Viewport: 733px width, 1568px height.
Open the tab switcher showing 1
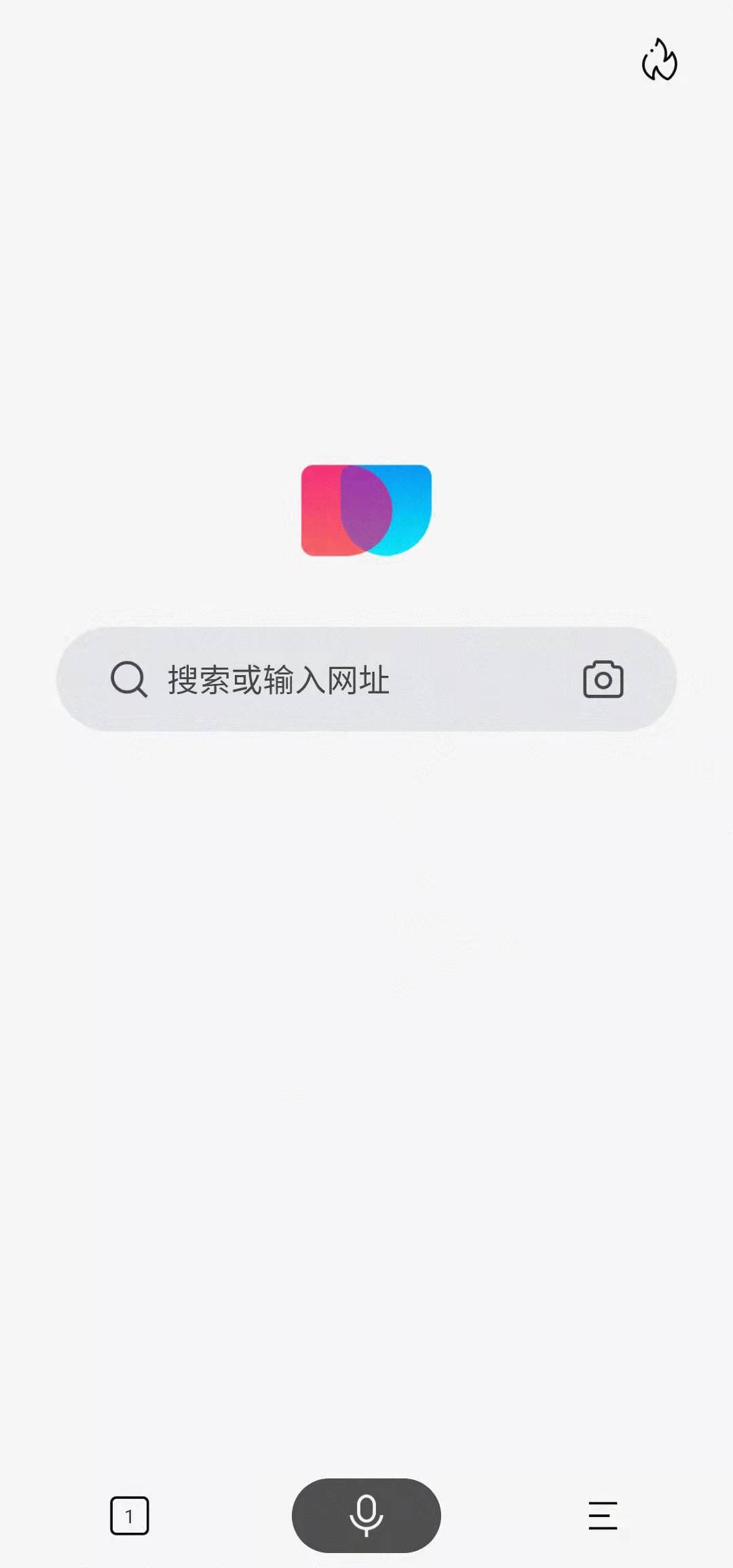click(130, 1515)
